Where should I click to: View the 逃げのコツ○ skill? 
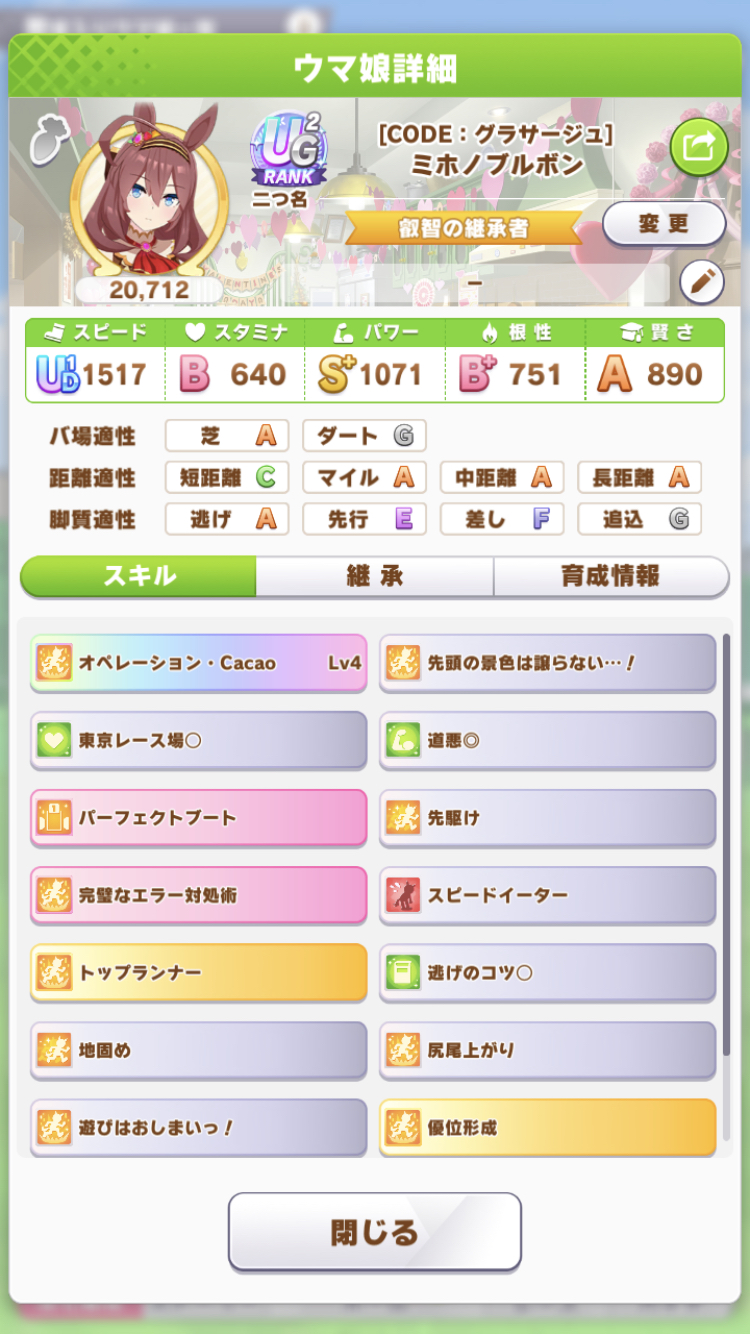(x=547, y=972)
